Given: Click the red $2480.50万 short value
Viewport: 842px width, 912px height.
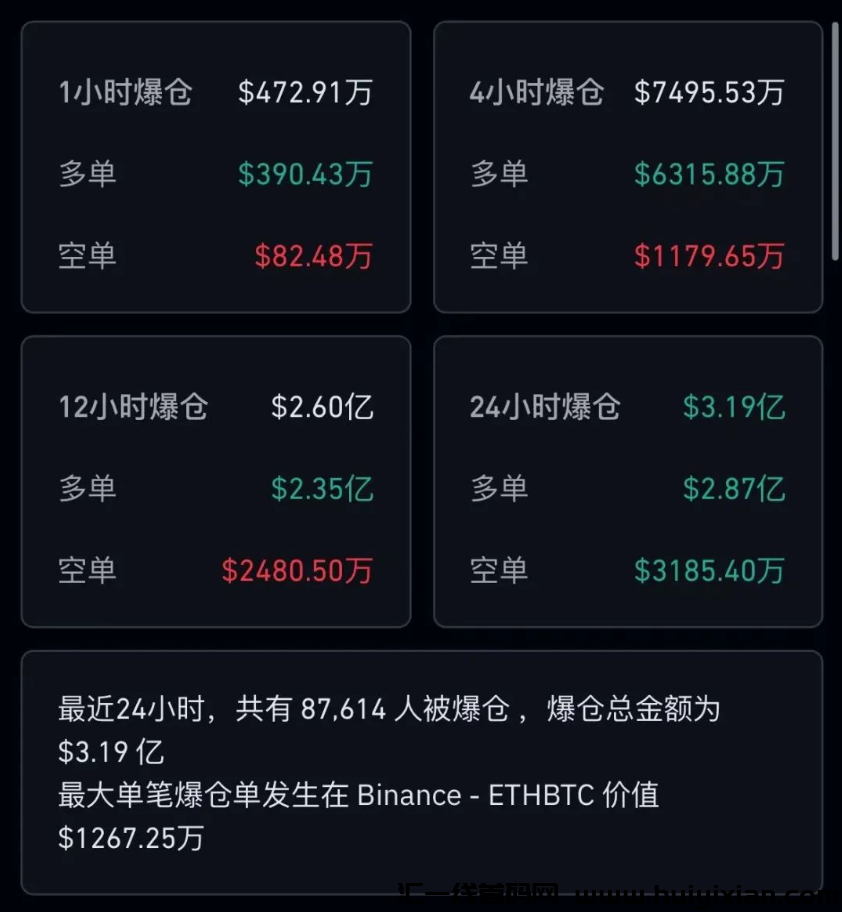Looking at the screenshot, I should tap(298, 570).
